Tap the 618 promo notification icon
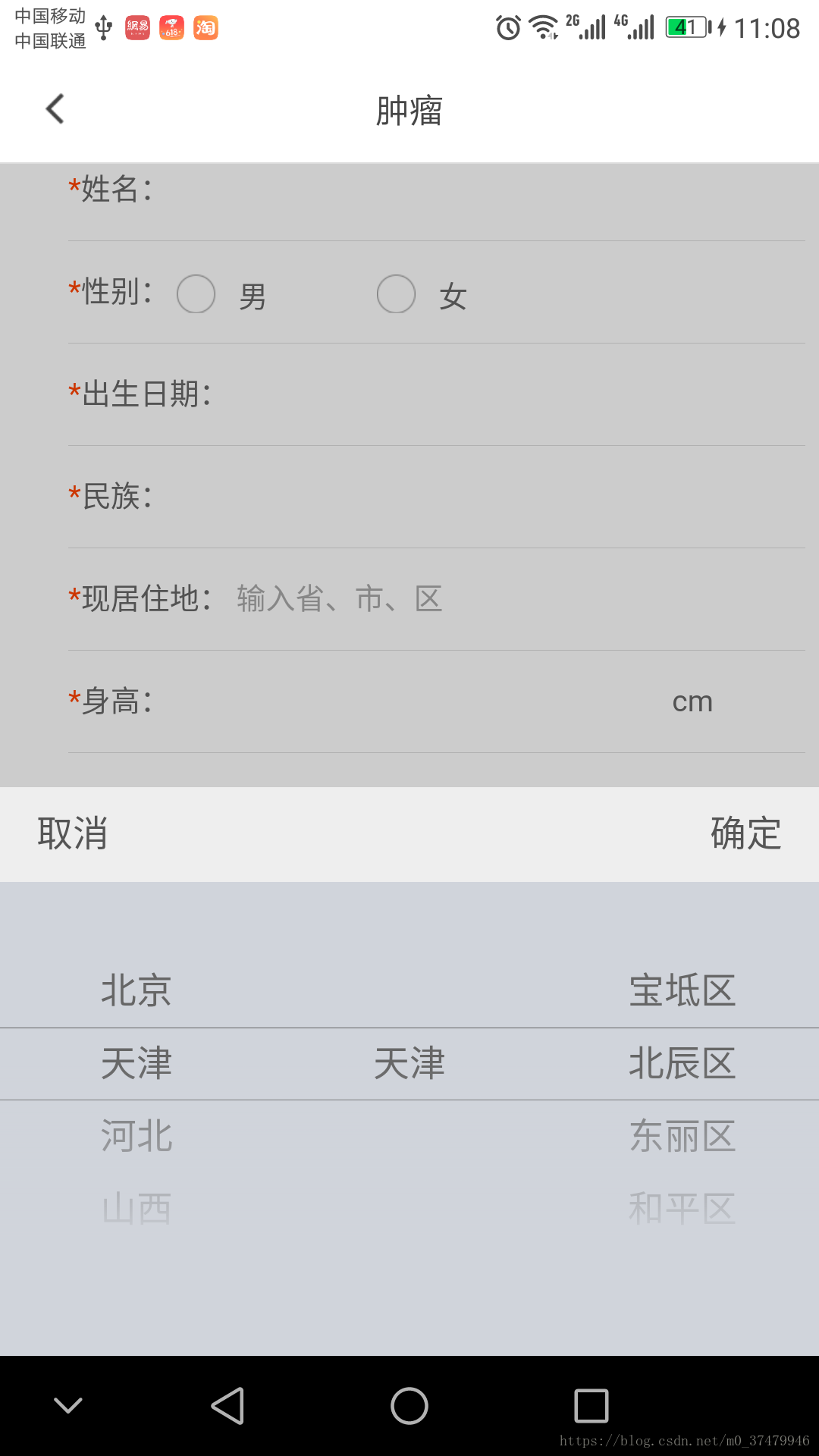 click(x=171, y=27)
